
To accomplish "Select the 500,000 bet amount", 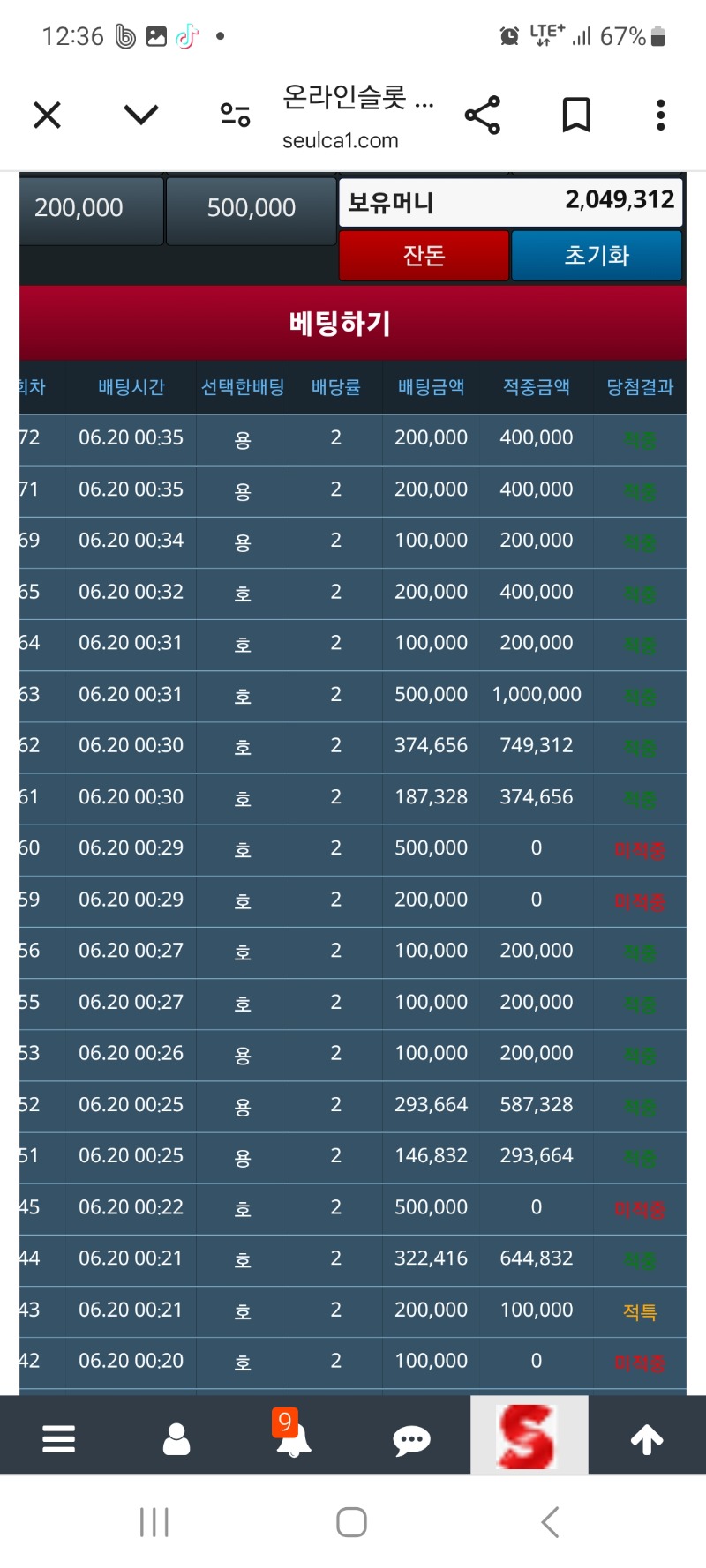I will point(251,210).
